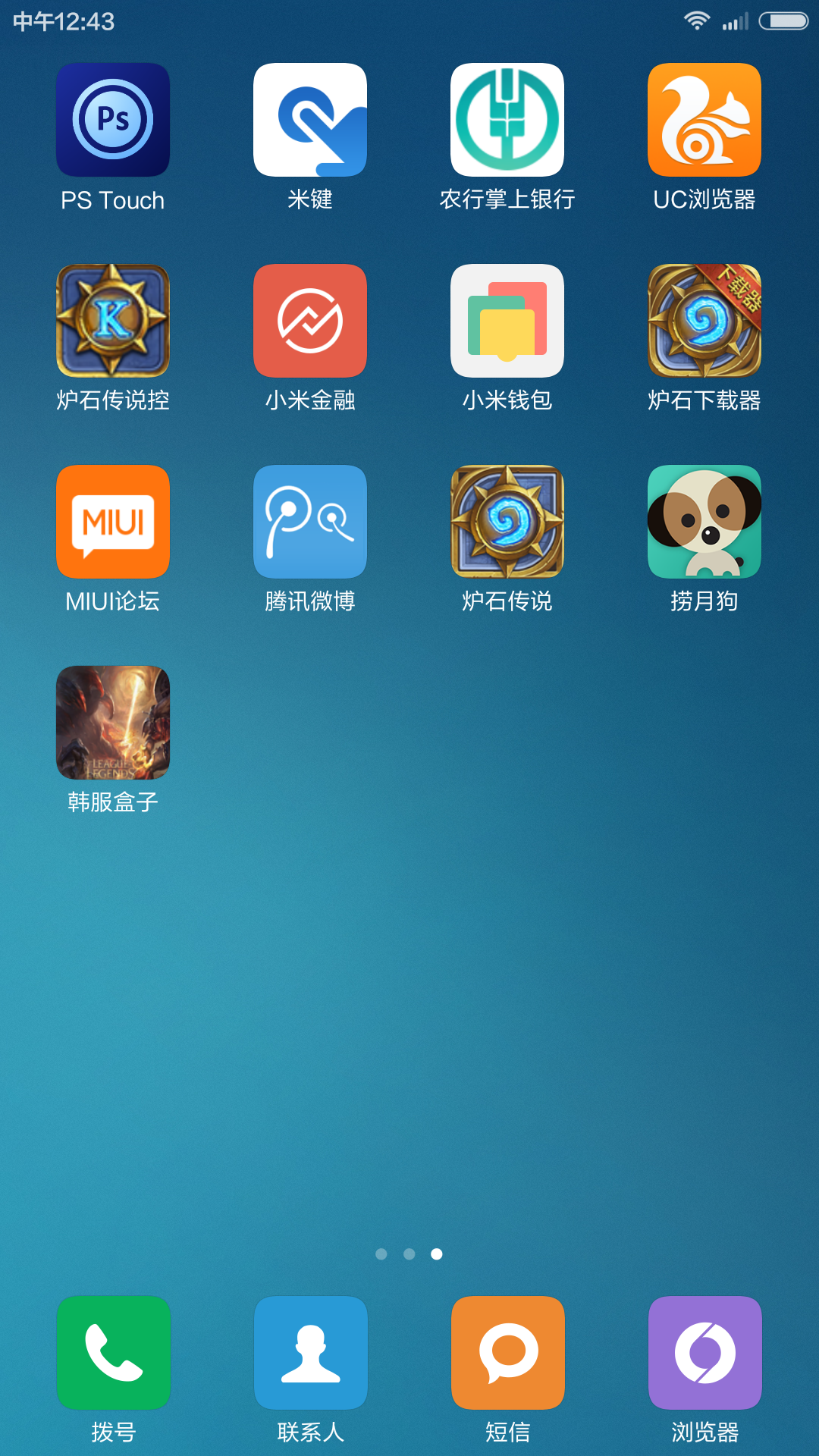This screenshot has width=819, height=1456.
Task: Open MIUI论坛 forum app
Action: [x=113, y=522]
